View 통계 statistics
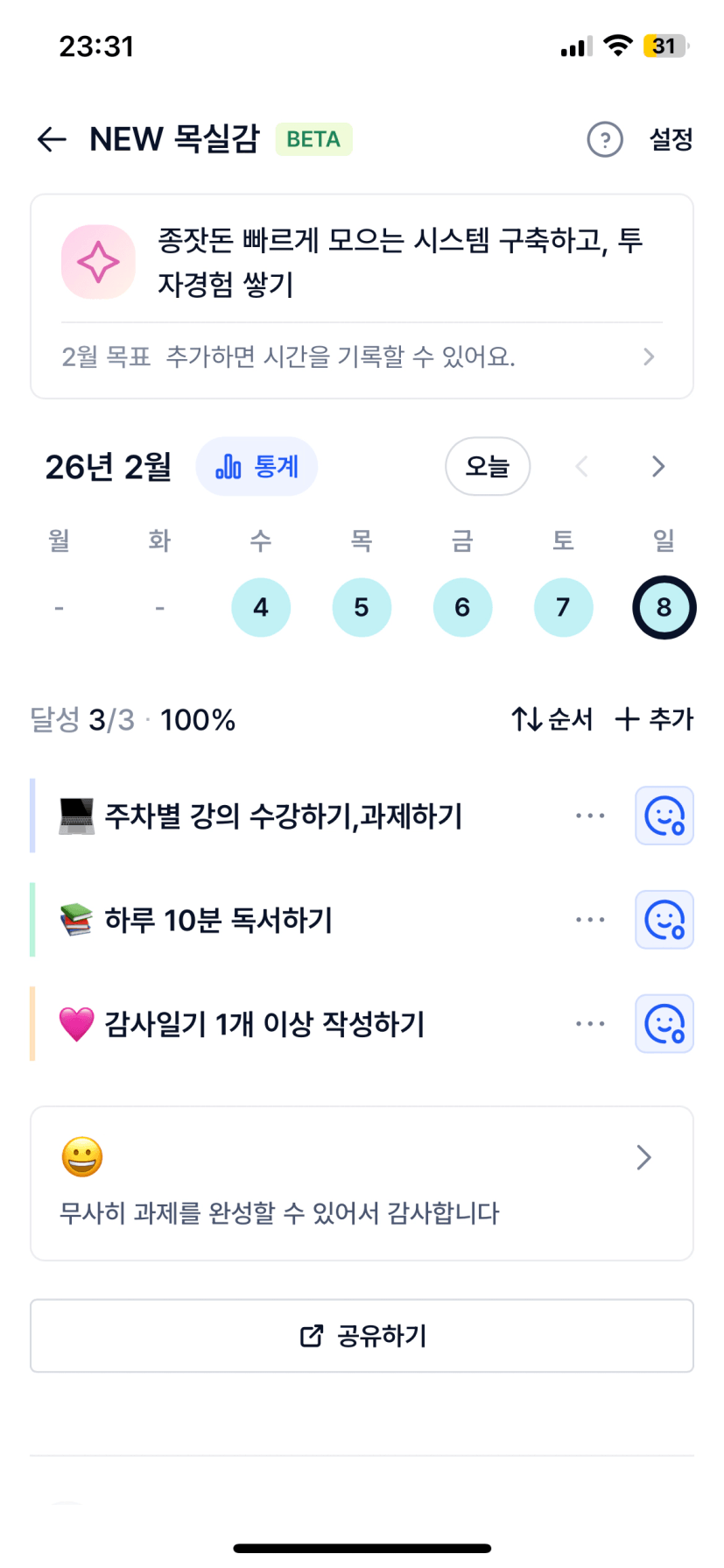This screenshot has height=1568, width=724. coord(257,467)
